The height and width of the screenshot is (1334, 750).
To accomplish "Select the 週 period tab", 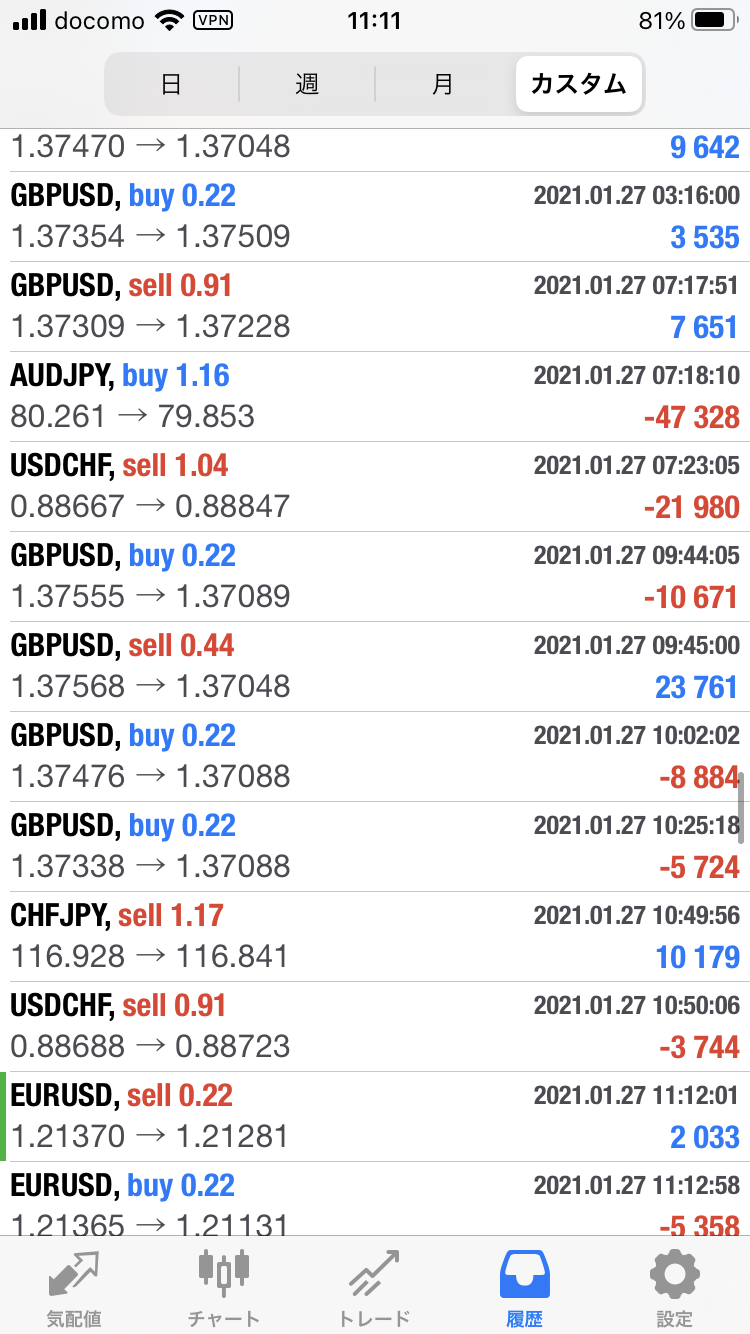I will 307,84.
